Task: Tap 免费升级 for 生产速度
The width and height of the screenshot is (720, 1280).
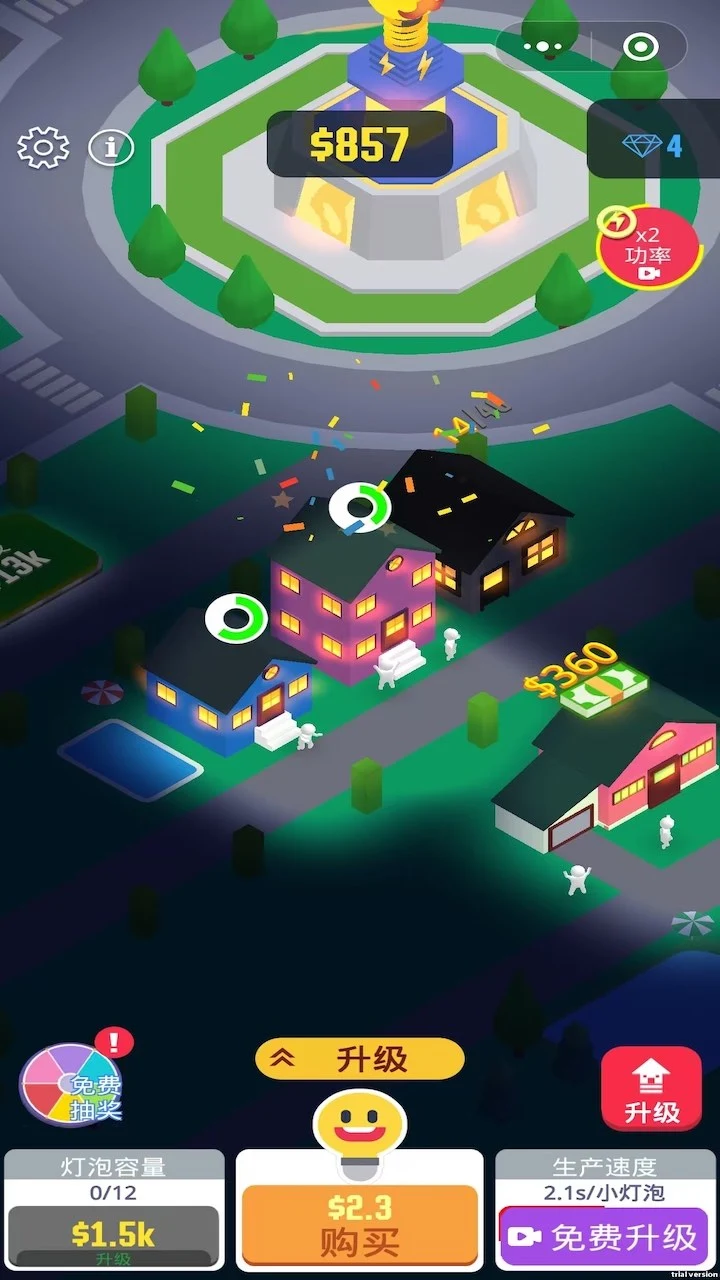Action: [603, 1237]
